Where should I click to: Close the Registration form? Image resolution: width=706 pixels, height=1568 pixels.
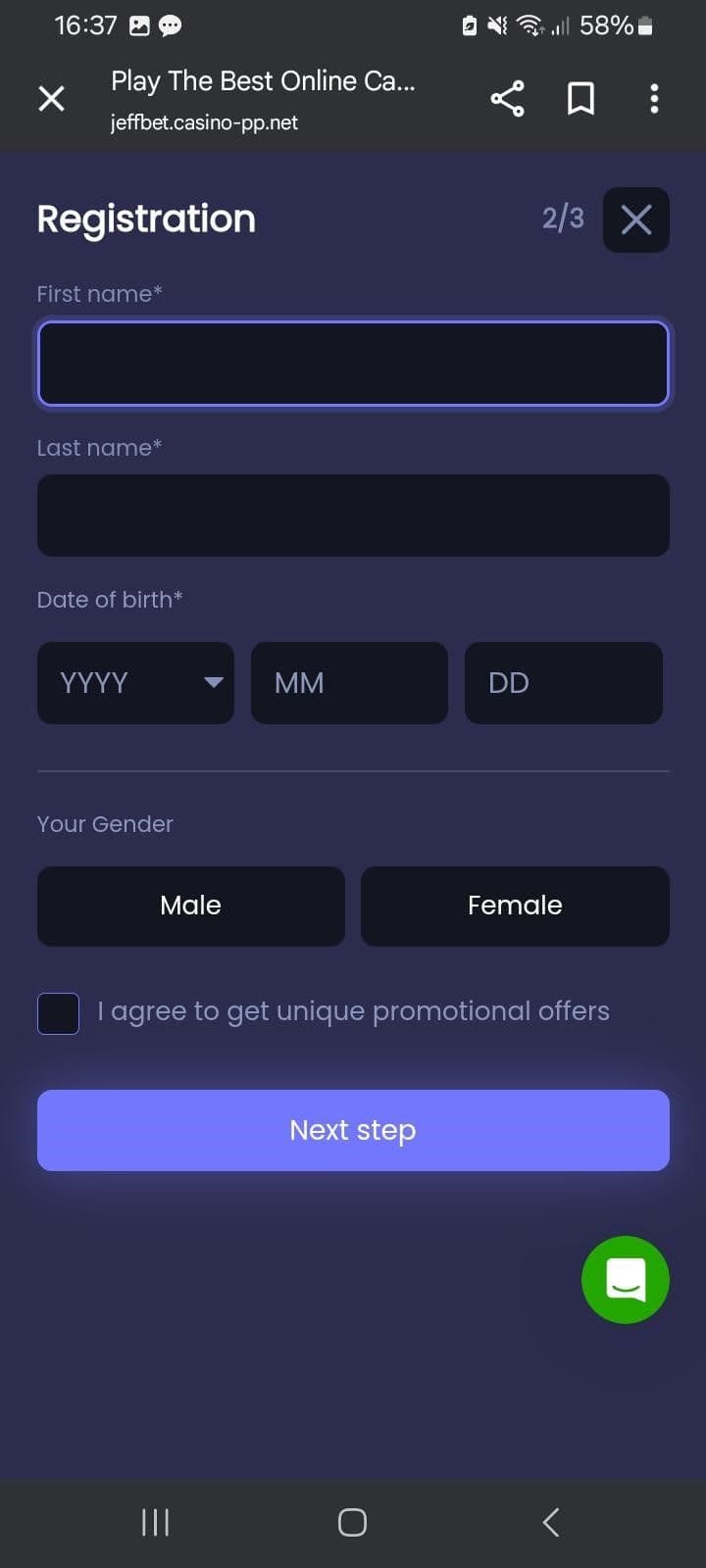pos(635,220)
